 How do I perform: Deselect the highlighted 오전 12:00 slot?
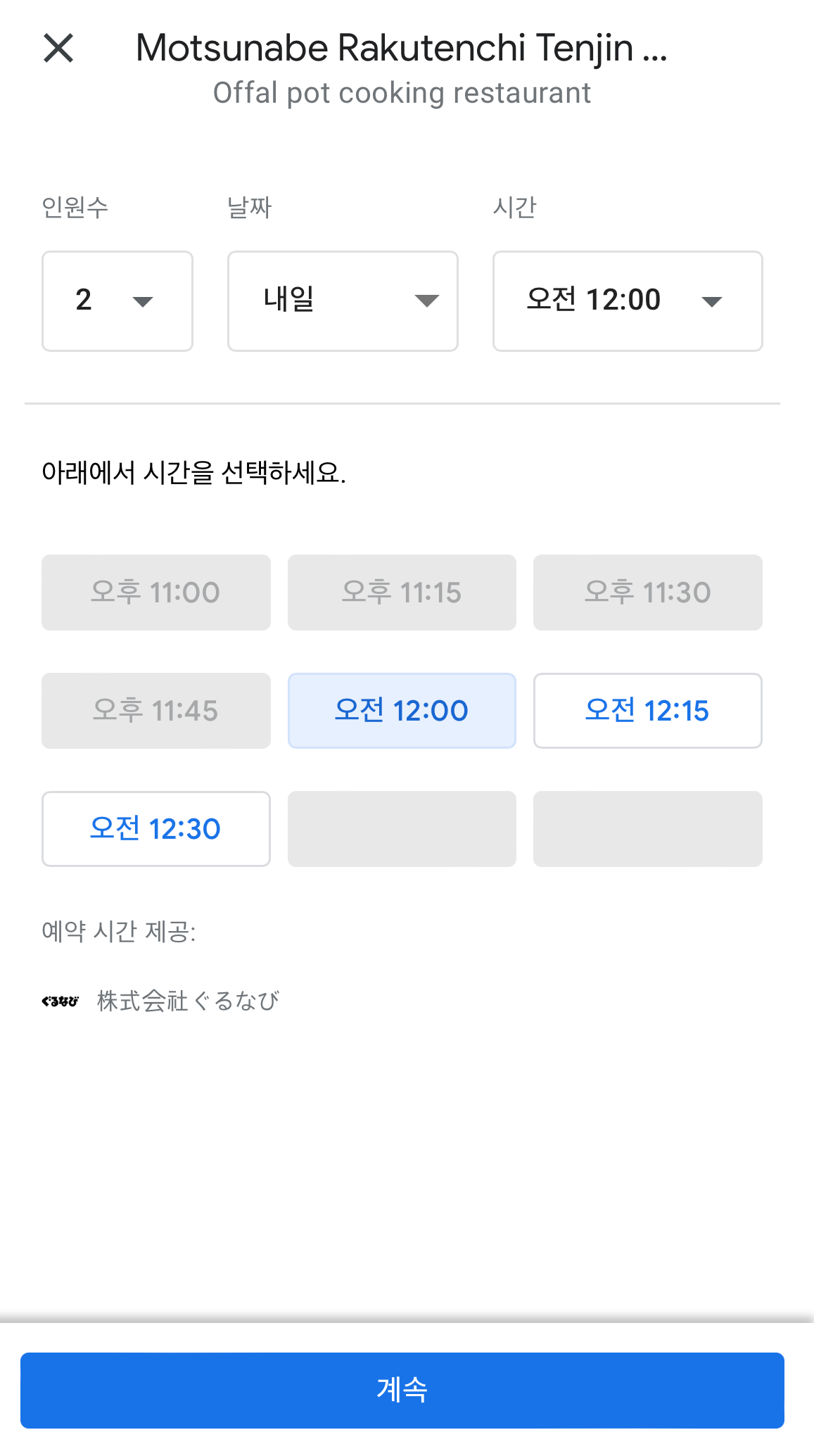(x=401, y=710)
